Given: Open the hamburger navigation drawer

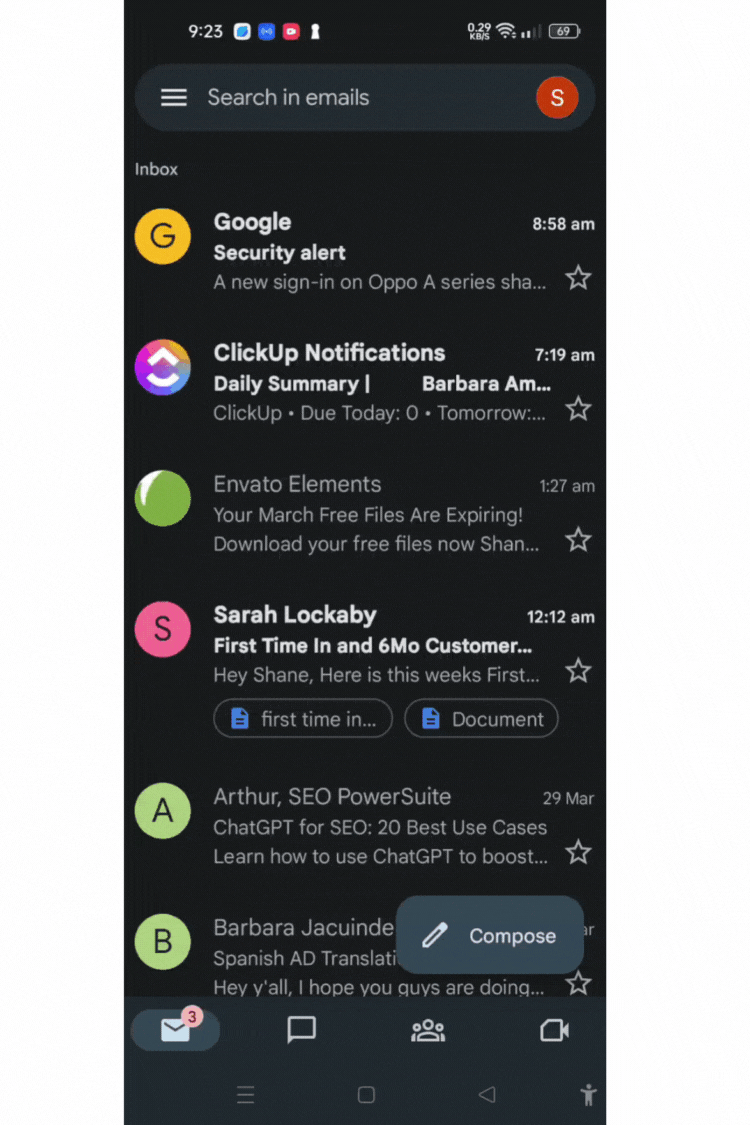Looking at the screenshot, I should click(174, 97).
